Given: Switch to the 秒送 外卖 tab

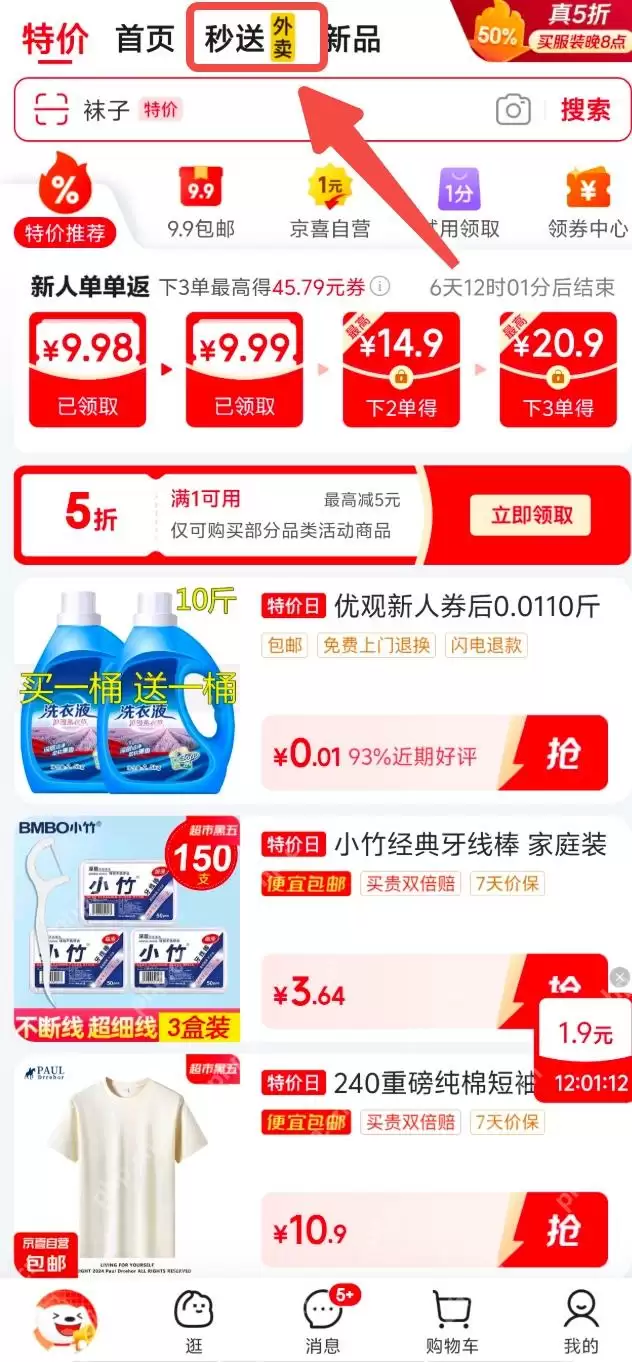Looking at the screenshot, I should [x=256, y=39].
